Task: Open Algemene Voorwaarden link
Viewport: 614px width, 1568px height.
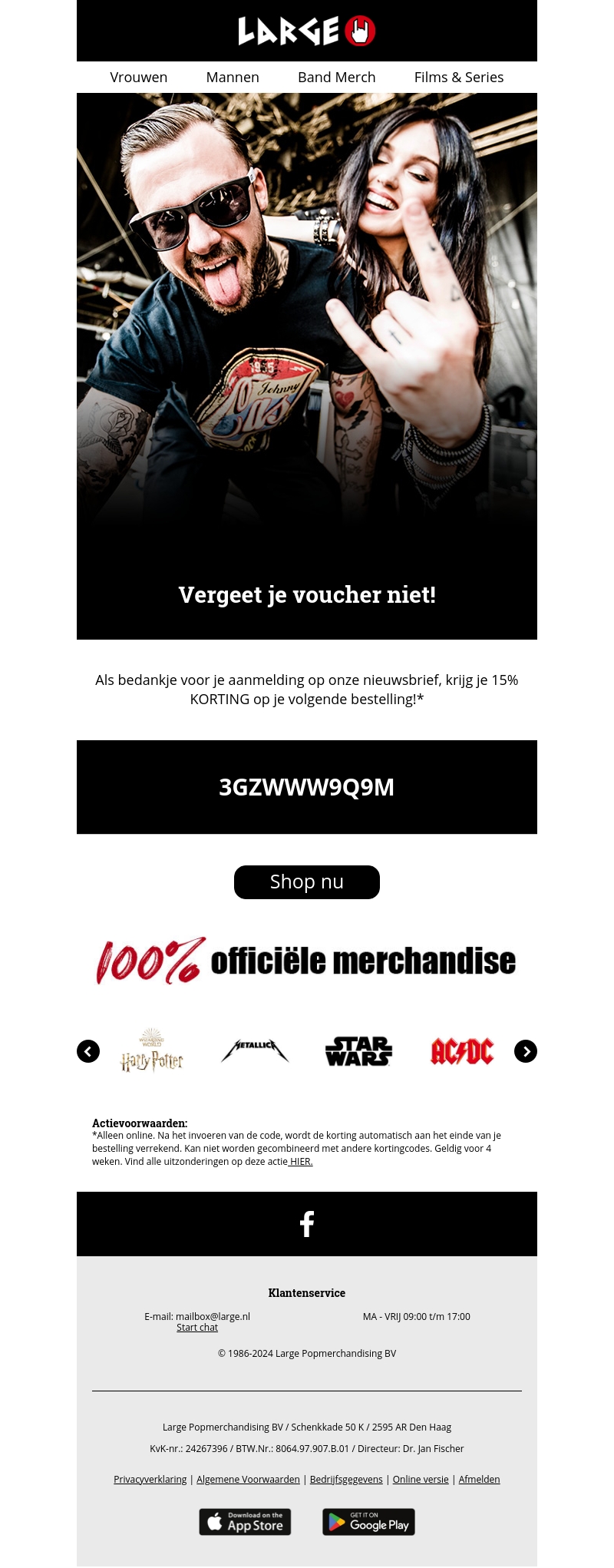Action: 248,1480
